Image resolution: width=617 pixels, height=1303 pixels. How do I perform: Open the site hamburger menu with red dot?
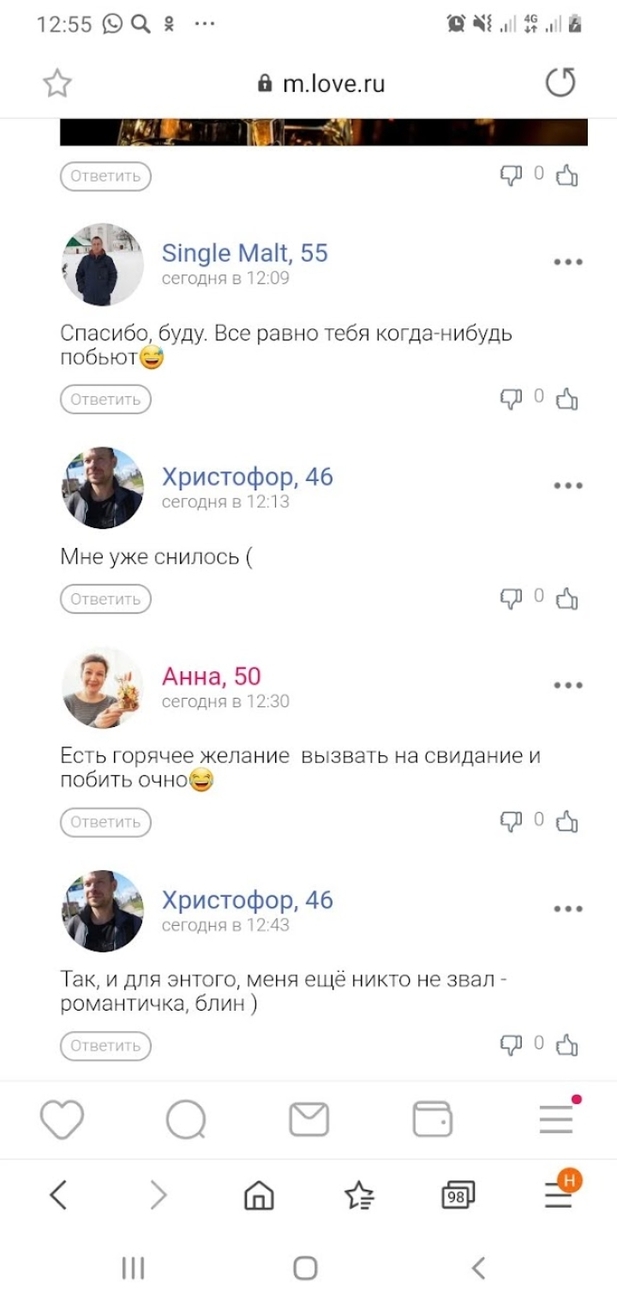pos(557,1117)
